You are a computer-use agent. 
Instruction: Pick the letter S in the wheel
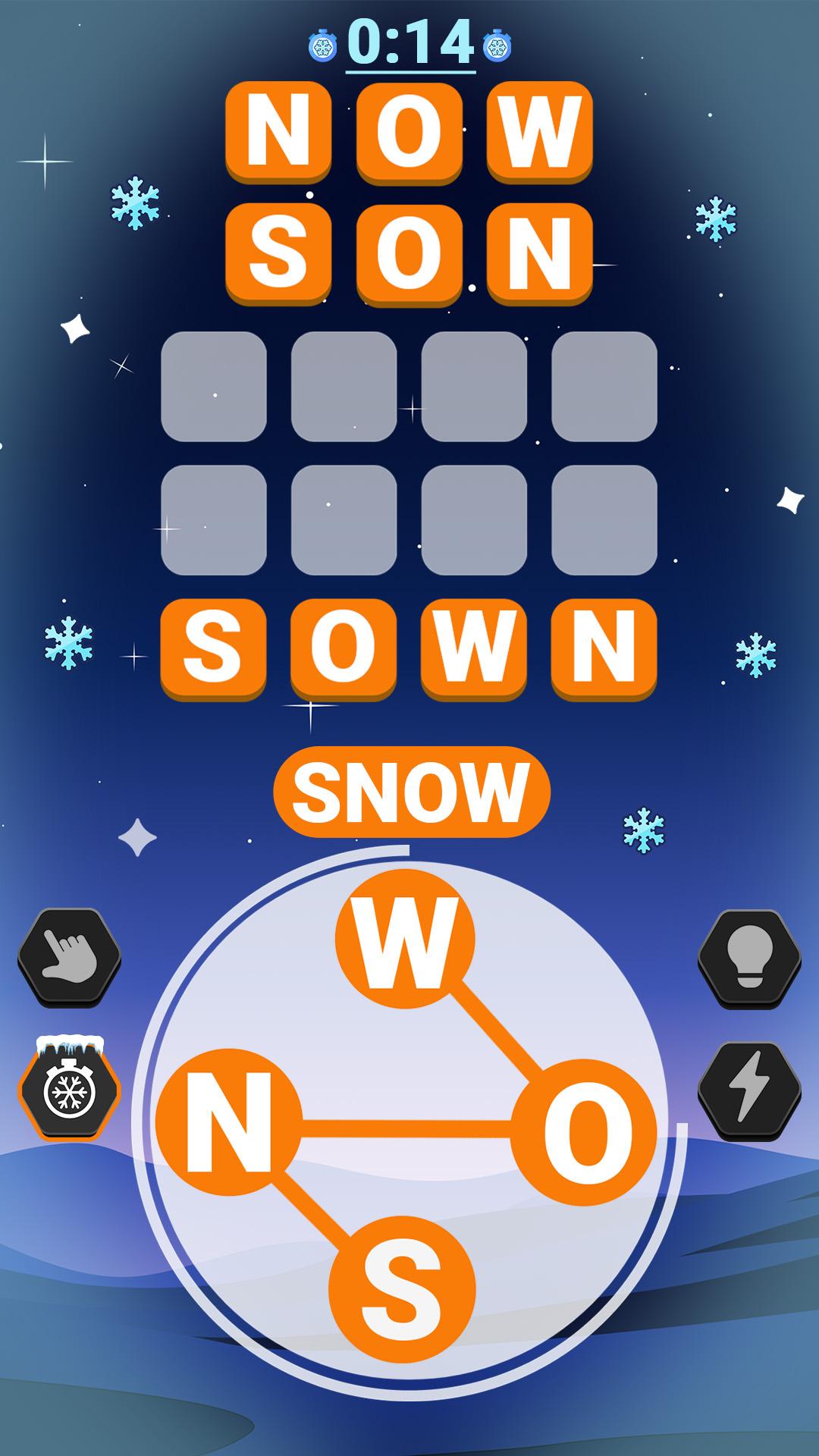(402, 1289)
